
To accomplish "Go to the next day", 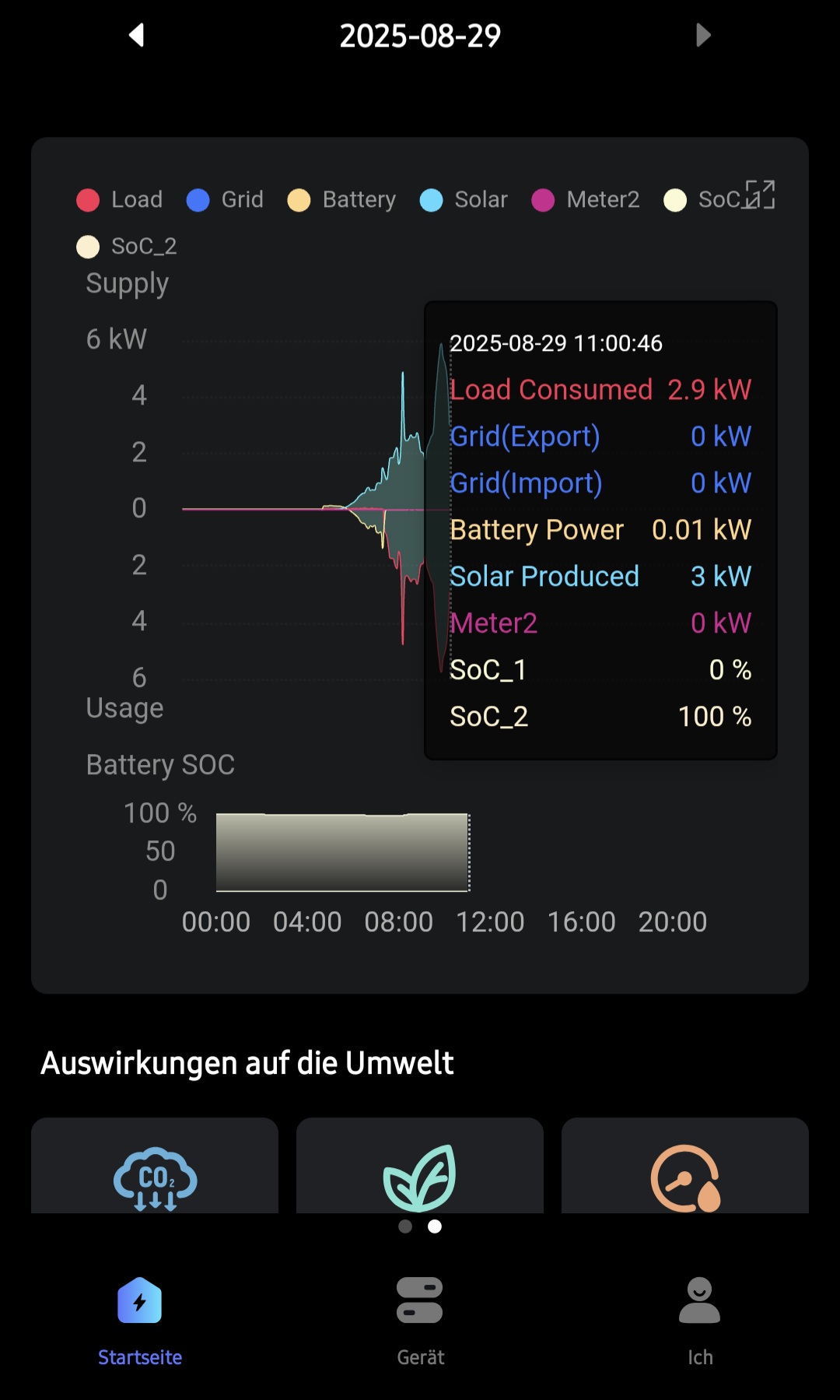I will click(703, 35).
